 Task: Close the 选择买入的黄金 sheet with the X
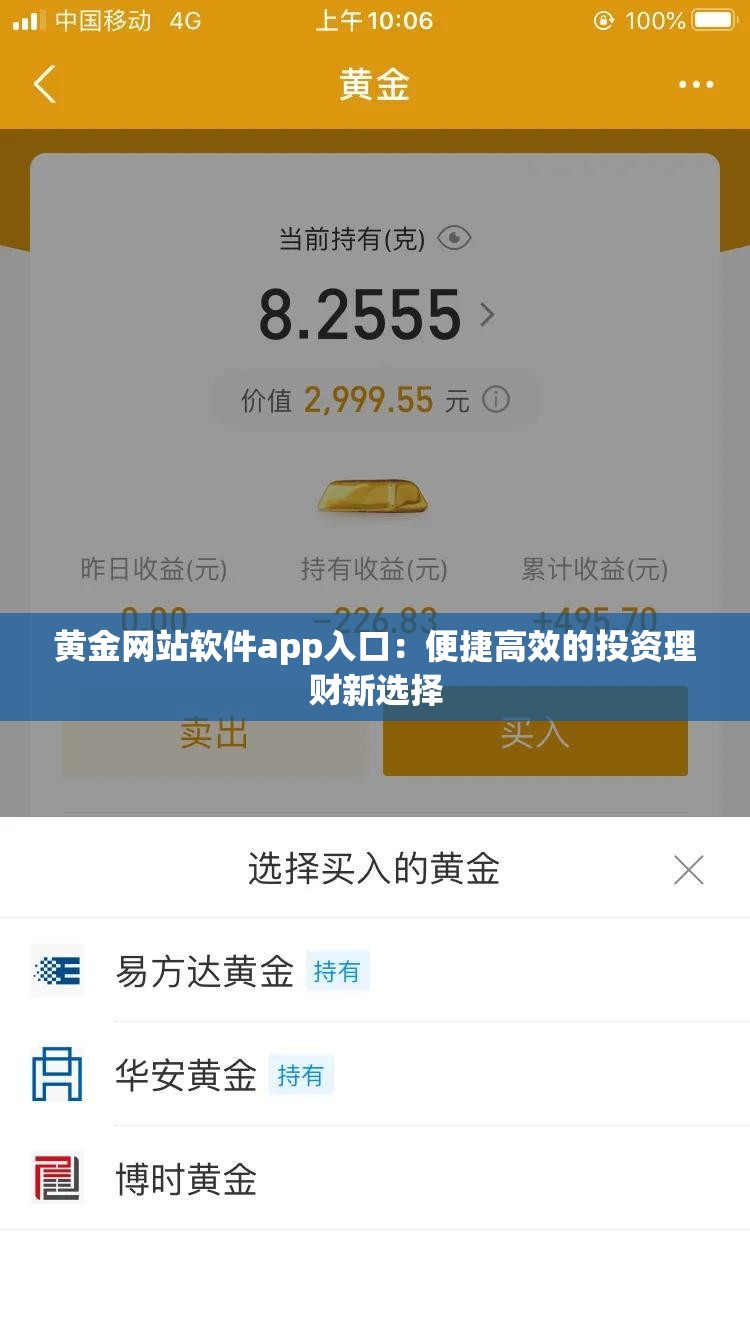click(689, 870)
